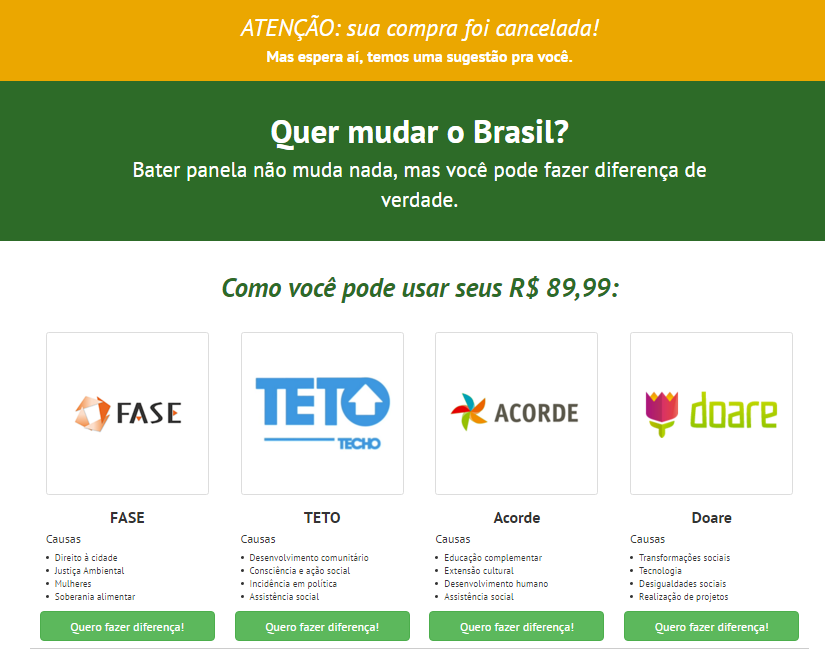Select 'Quero fazer diferença!' under Acorde

pyautogui.click(x=516, y=626)
